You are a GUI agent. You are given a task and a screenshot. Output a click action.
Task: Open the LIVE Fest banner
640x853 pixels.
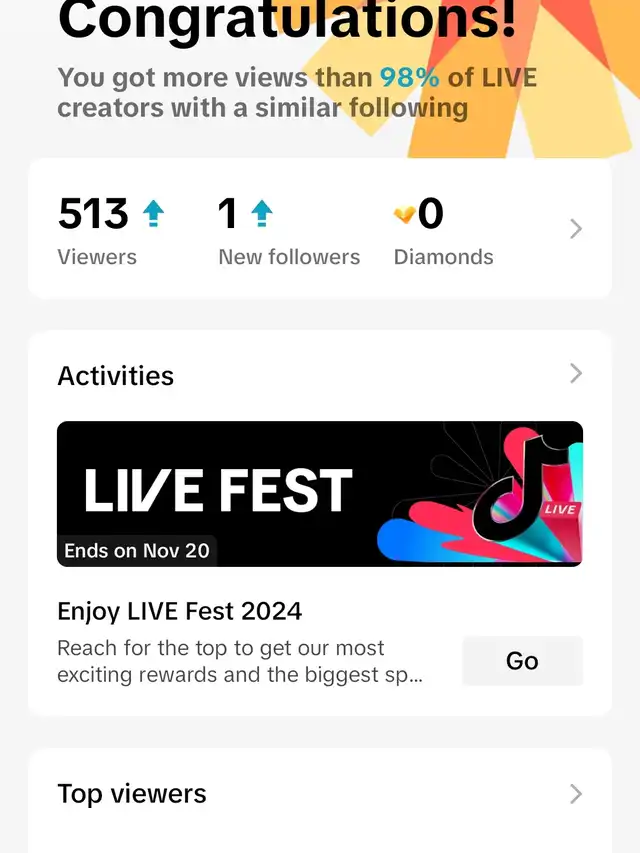319,494
